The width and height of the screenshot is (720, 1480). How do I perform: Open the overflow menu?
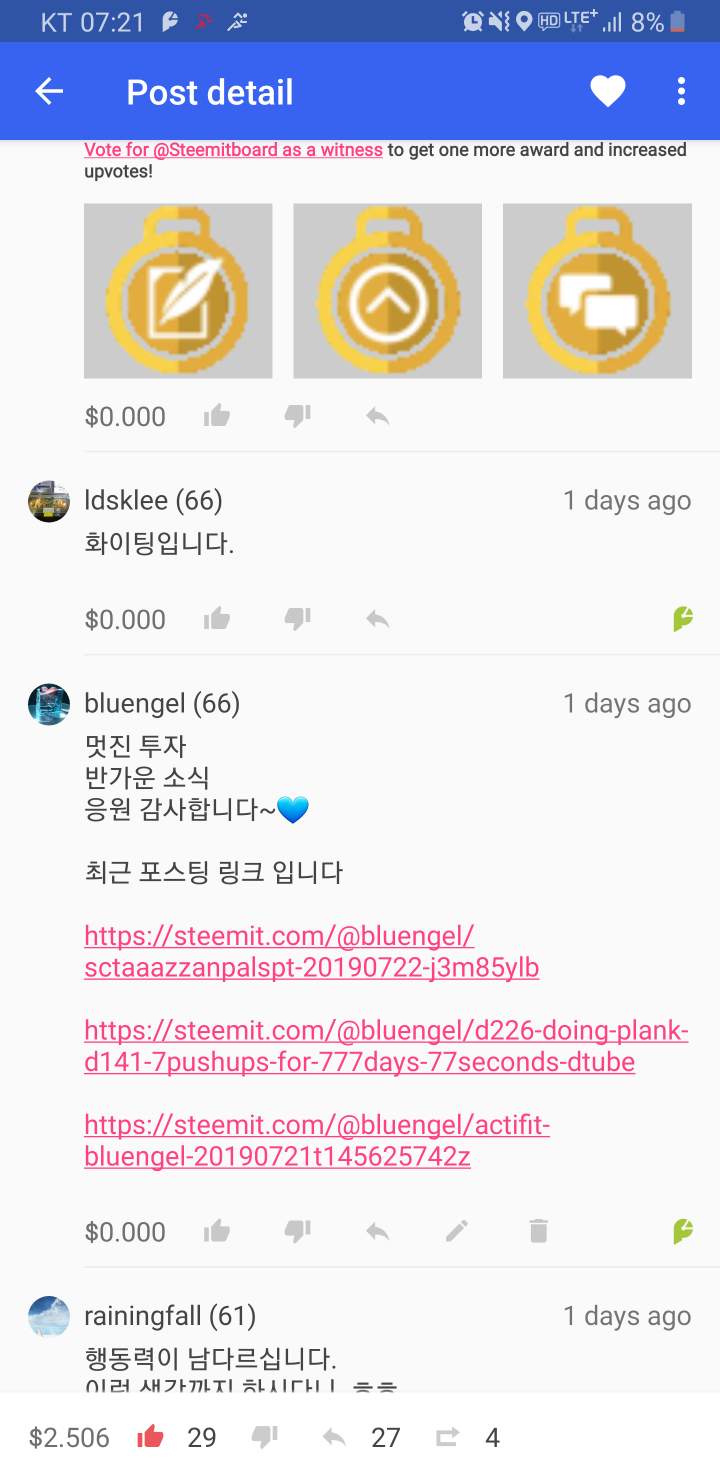681,92
